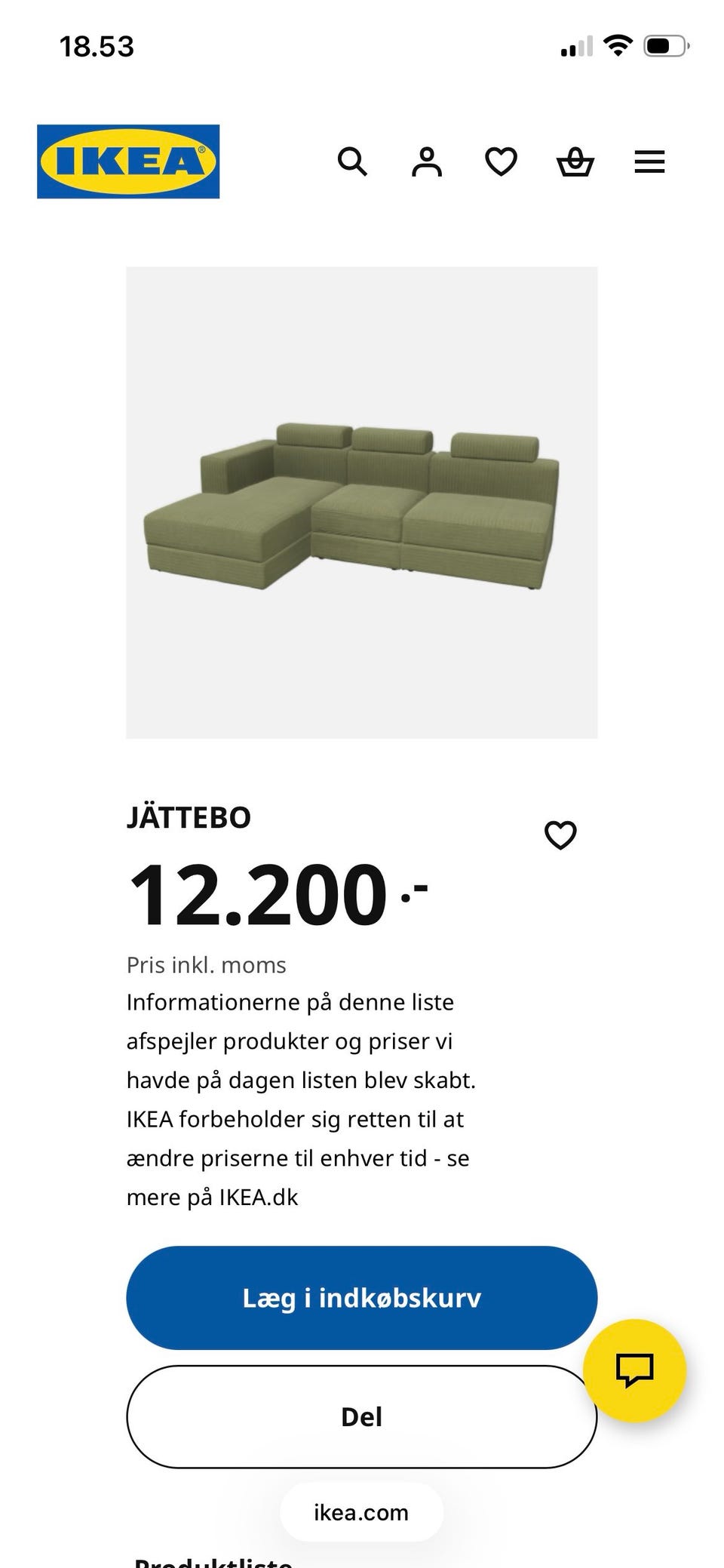
Task: Tap the battery indicator
Action: 667,45
